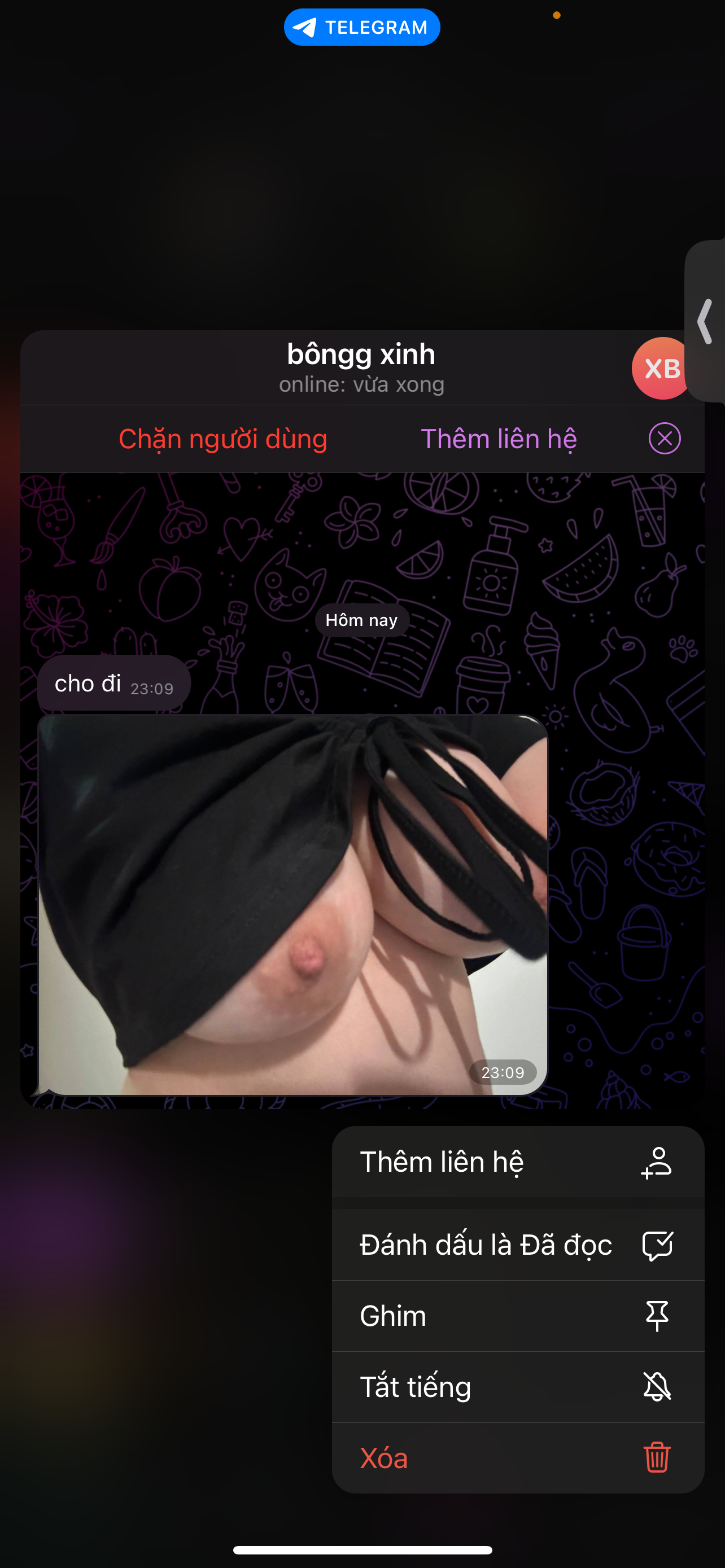Viewport: 725px width, 1568px height.
Task: Choose Đánh dấu là Đã đọc
Action: (517, 1245)
